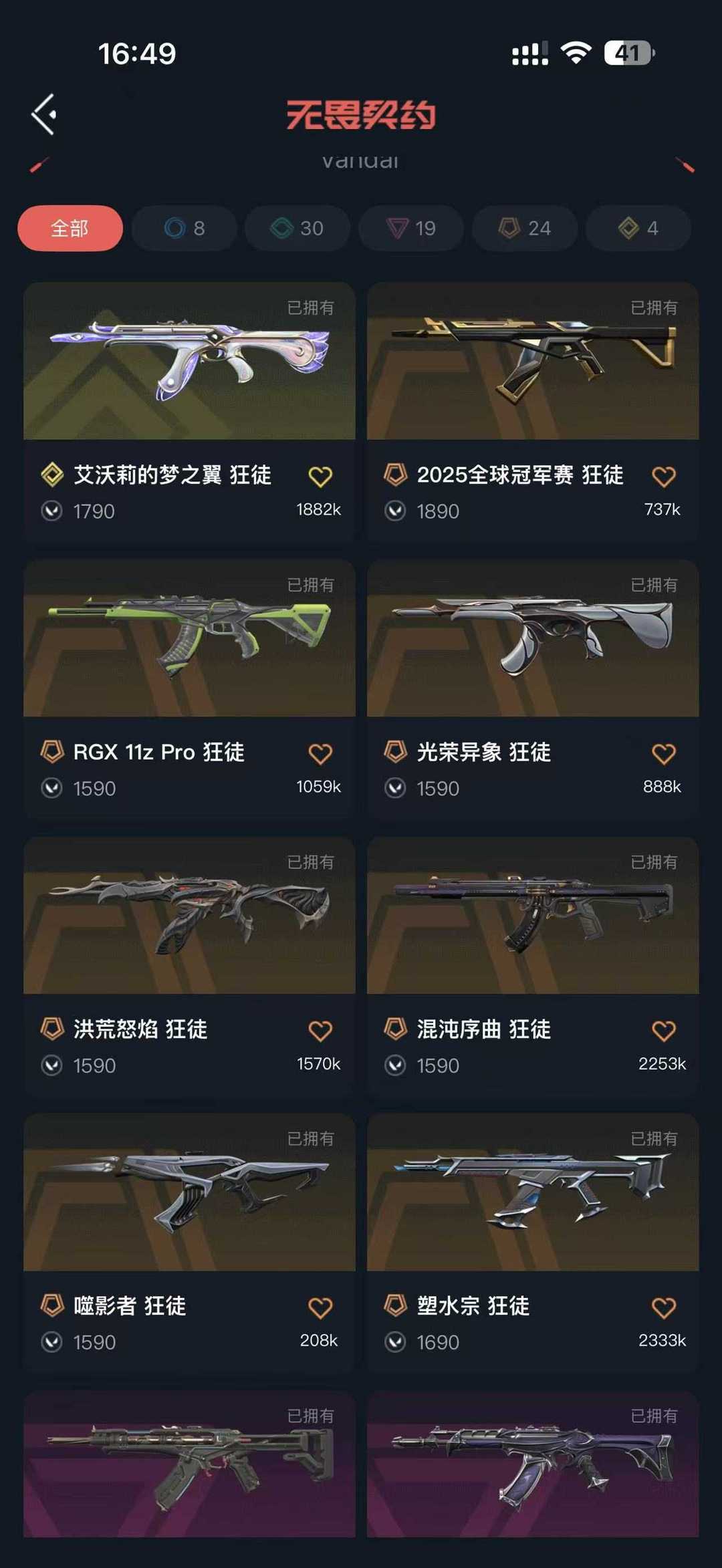This screenshot has width=722, height=1568.
Task: Go back using the arrow icon
Action: [x=44, y=114]
